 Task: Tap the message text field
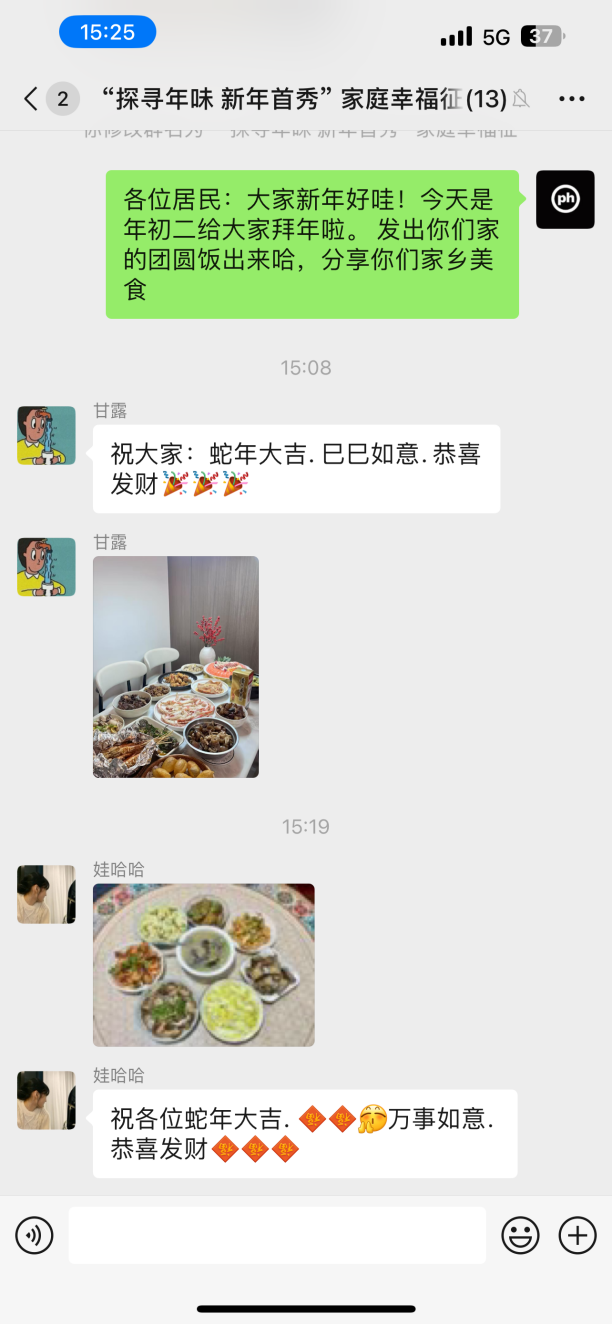pyautogui.click(x=277, y=1235)
